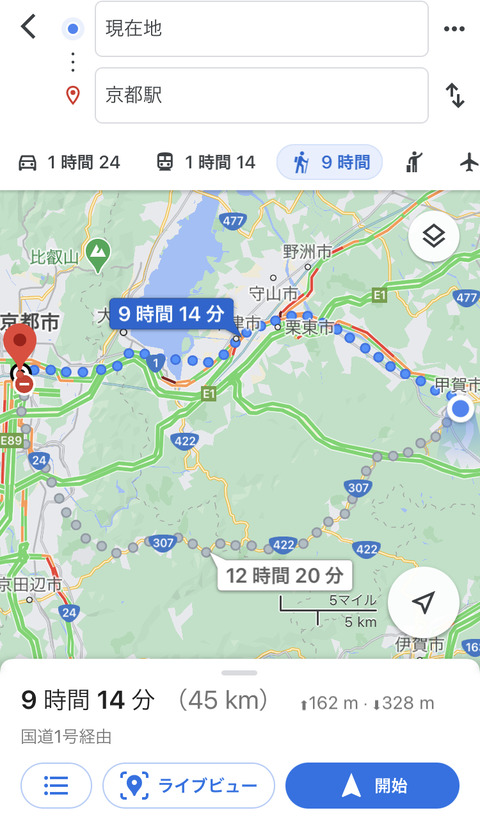Expand the route details sheet handle
Screen dimensions: 480x824
[239, 673]
